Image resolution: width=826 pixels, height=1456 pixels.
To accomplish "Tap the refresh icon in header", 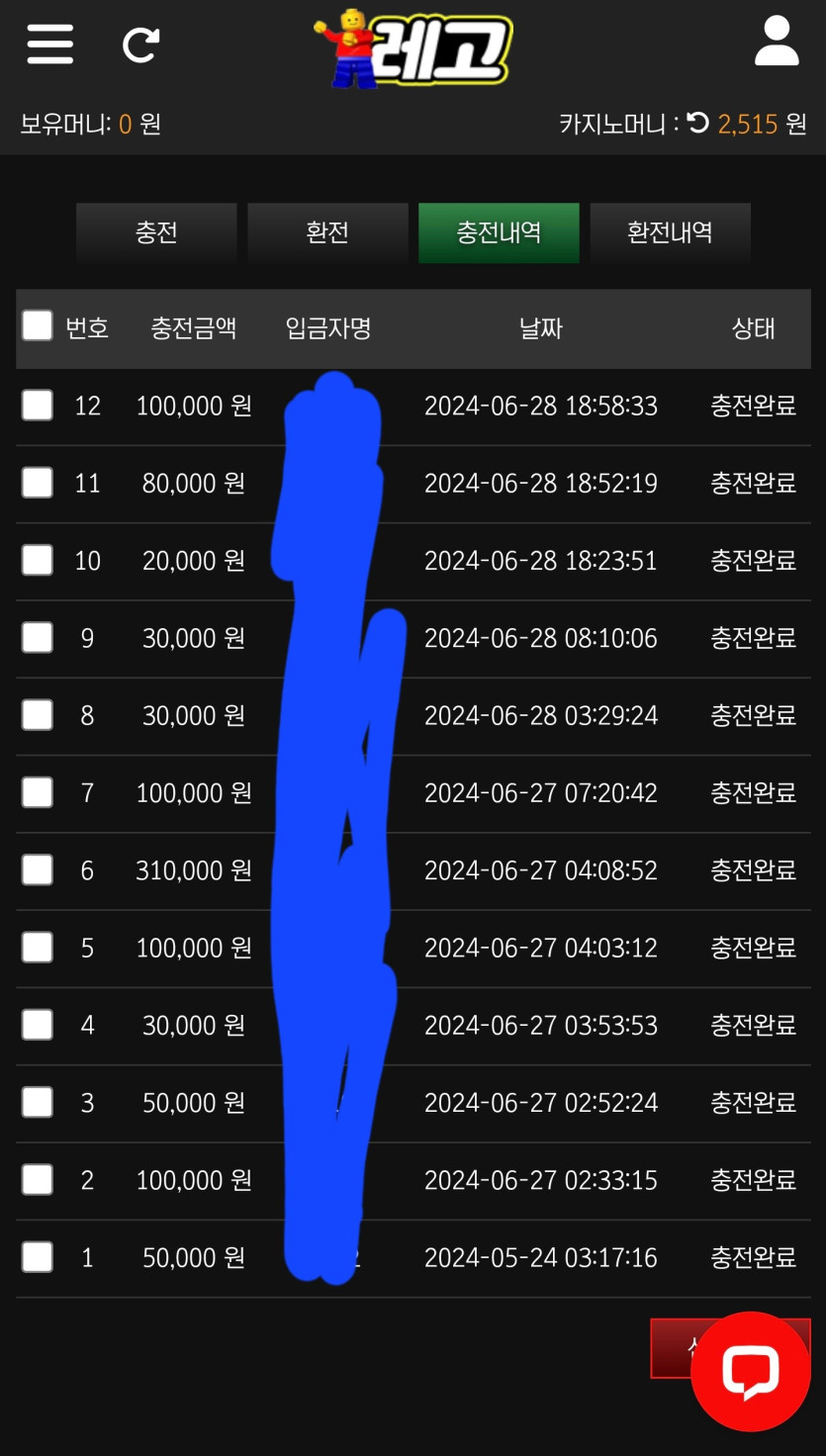I will pyautogui.click(x=140, y=45).
